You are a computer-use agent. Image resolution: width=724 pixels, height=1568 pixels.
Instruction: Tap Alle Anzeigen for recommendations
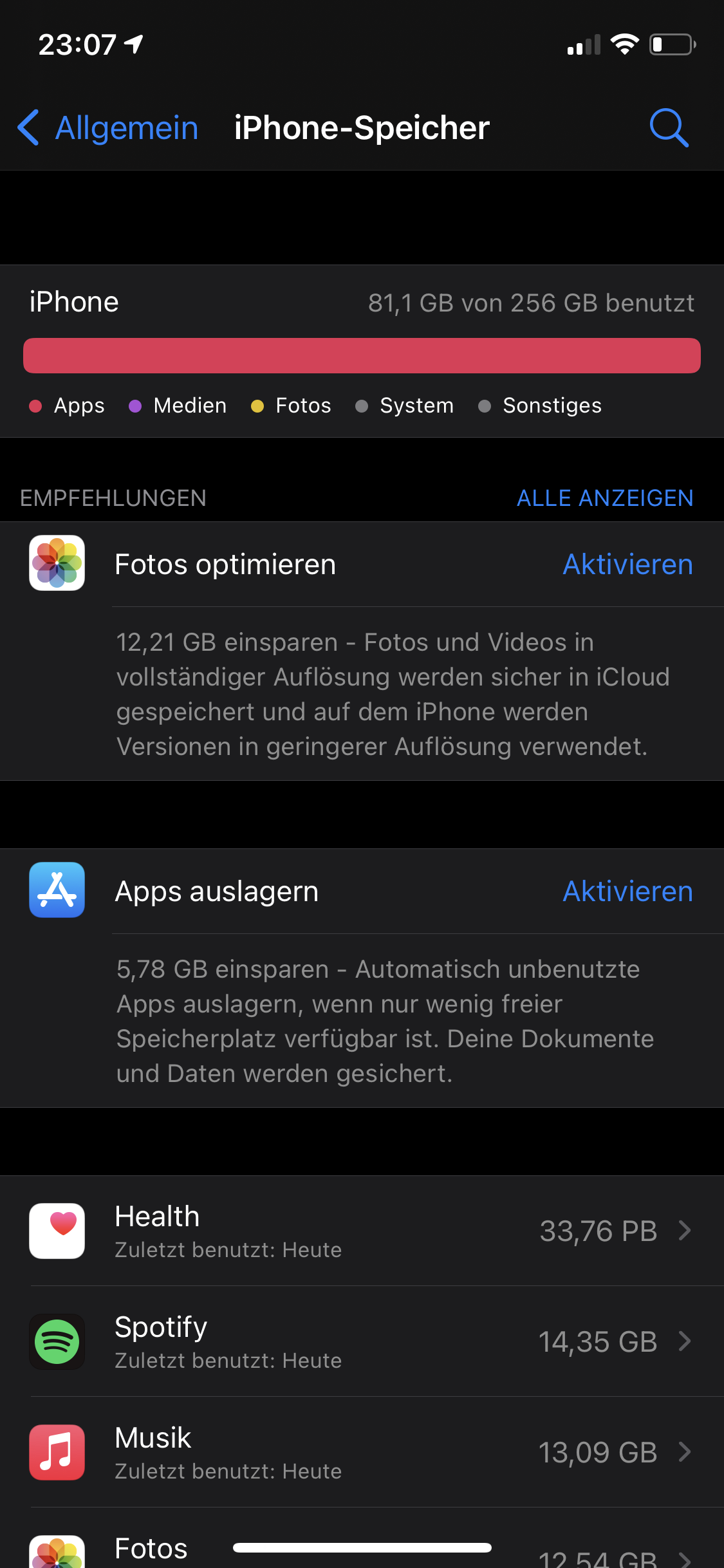click(x=605, y=498)
